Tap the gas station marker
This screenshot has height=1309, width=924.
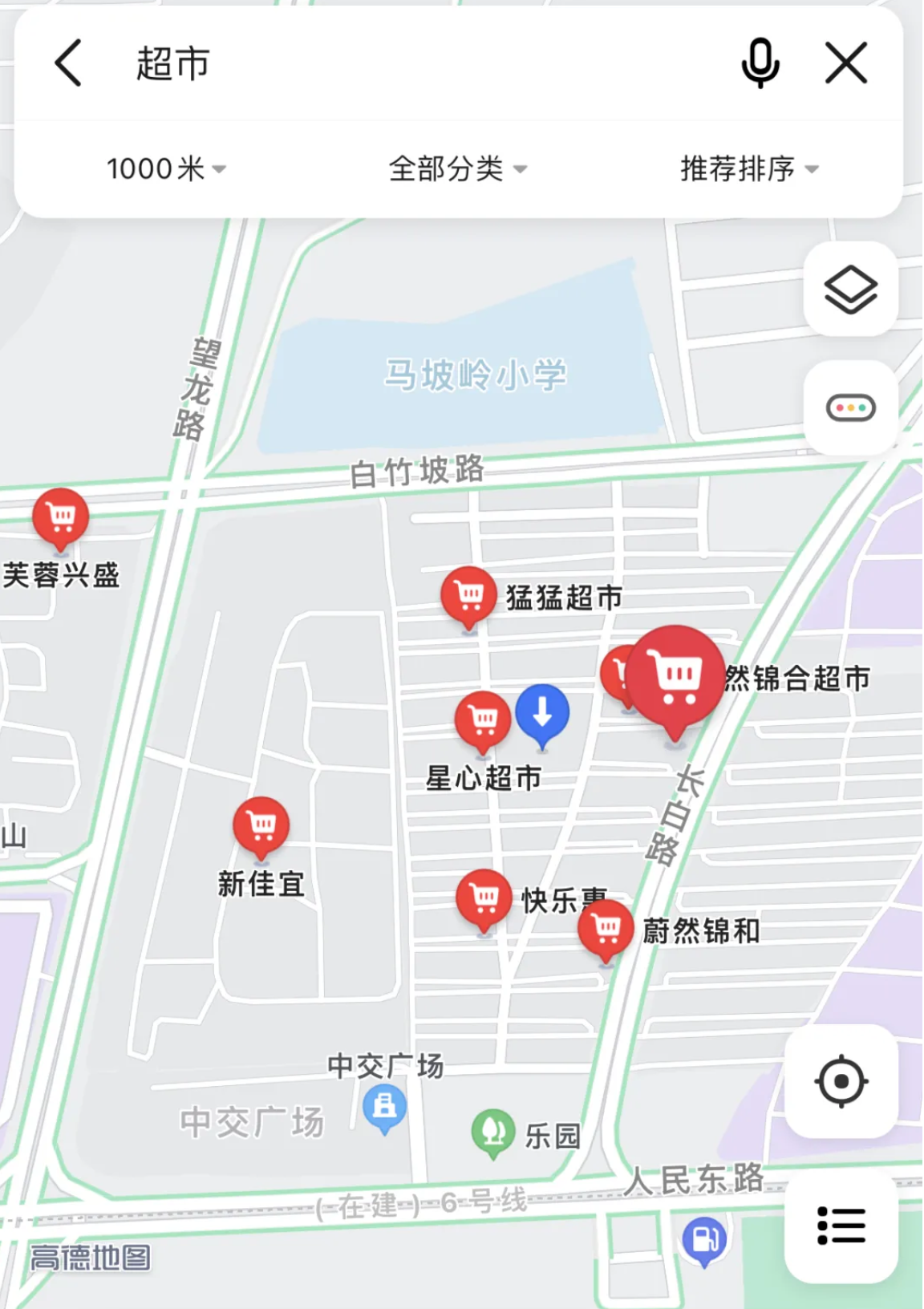(704, 1240)
